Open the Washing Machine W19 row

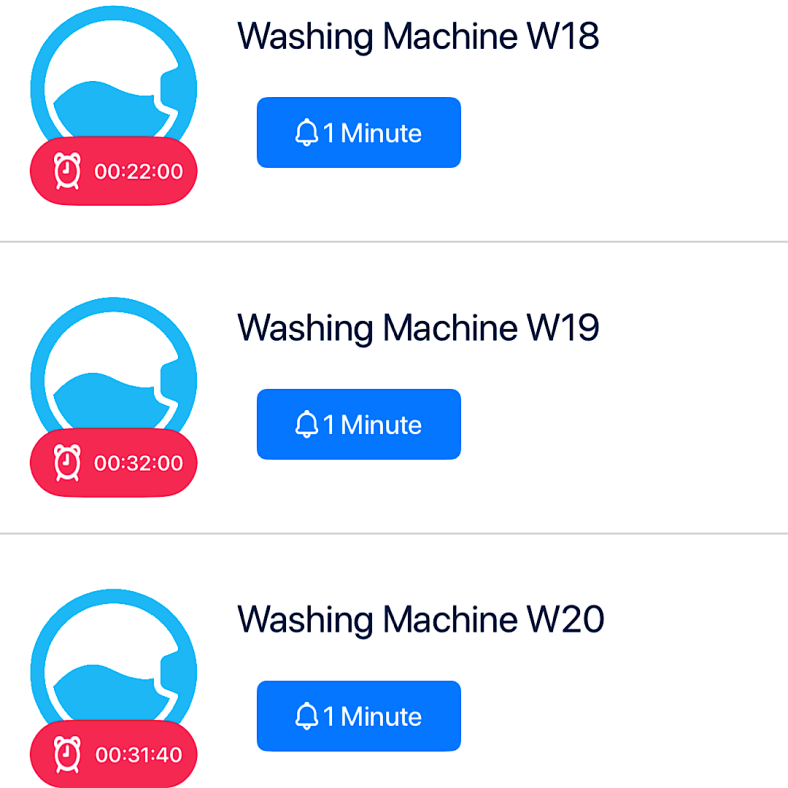tap(418, 327)
